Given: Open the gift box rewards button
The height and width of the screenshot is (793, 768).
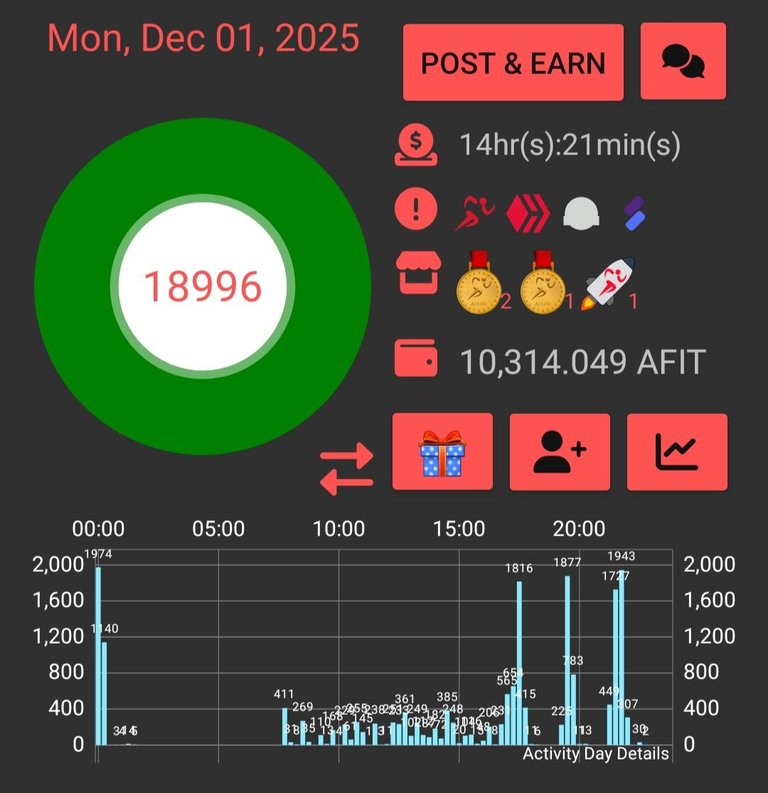Looking at the screenshot, I should 442,451.
